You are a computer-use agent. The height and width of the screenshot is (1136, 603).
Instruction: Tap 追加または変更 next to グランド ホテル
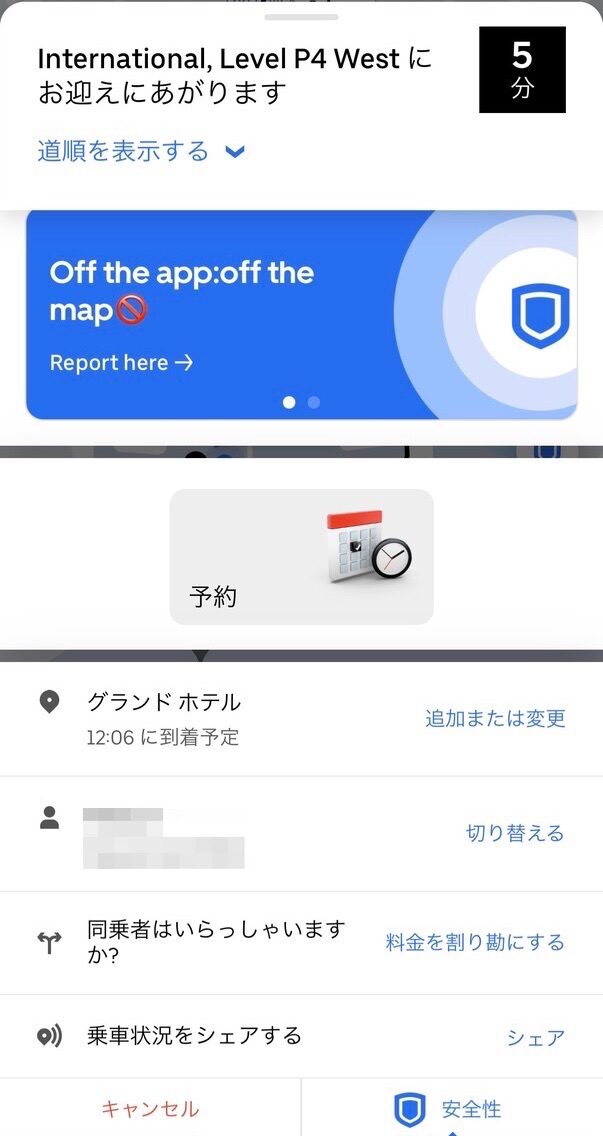pos(495,718)
